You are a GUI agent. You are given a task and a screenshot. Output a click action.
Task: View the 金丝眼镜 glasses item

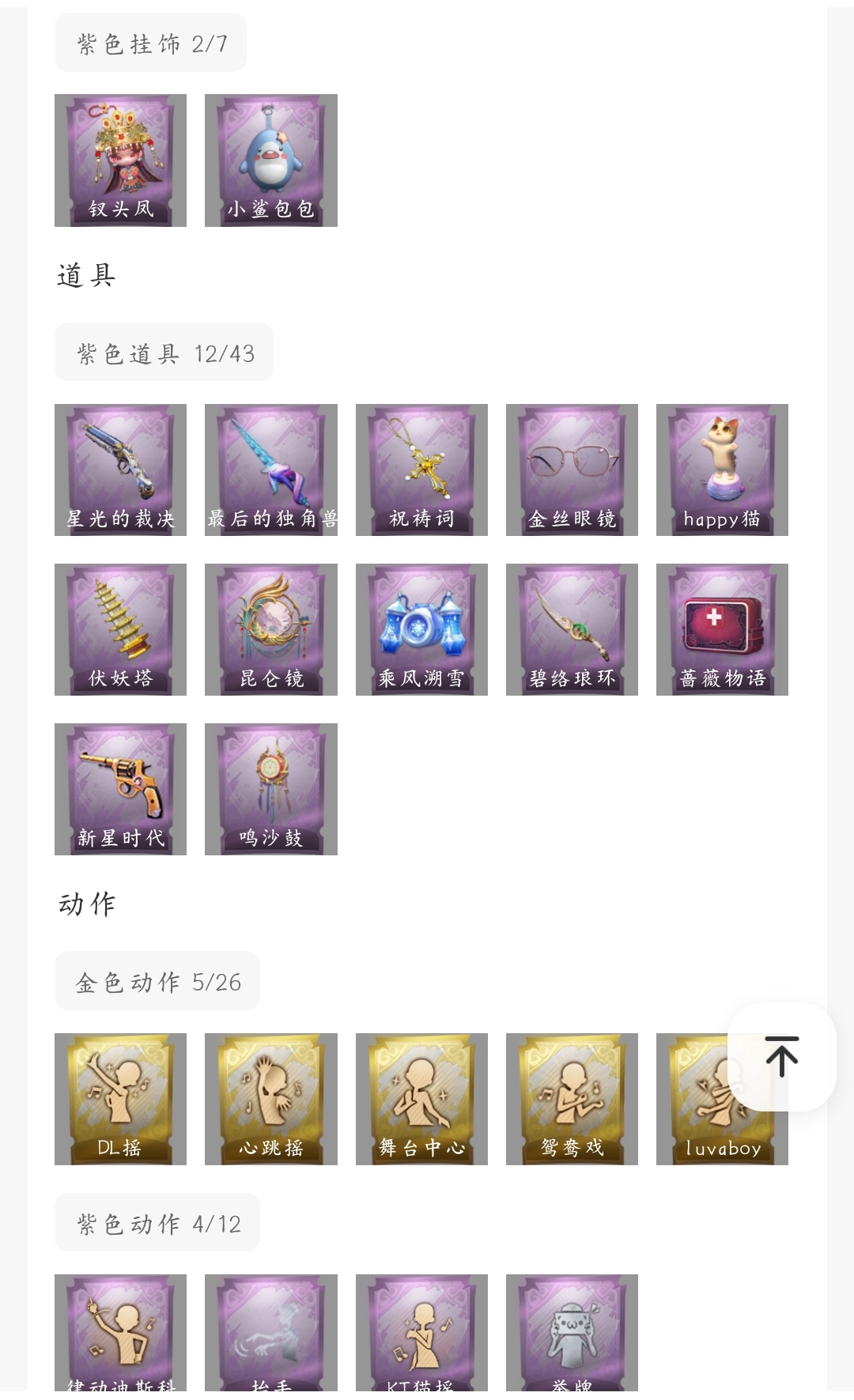(x=572, y=470)
